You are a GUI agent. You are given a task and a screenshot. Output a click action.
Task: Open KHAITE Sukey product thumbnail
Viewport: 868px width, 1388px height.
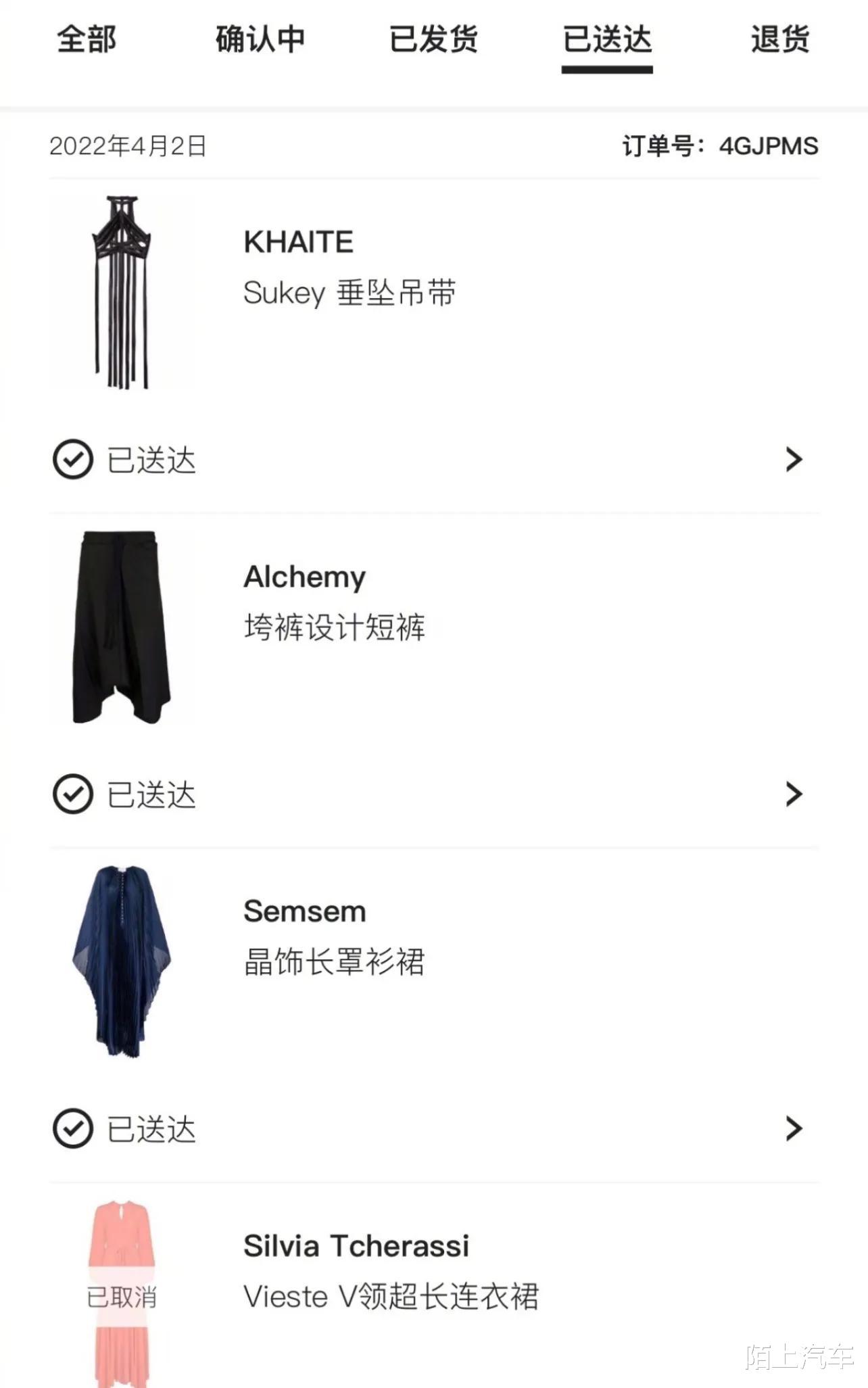point(122,291)
